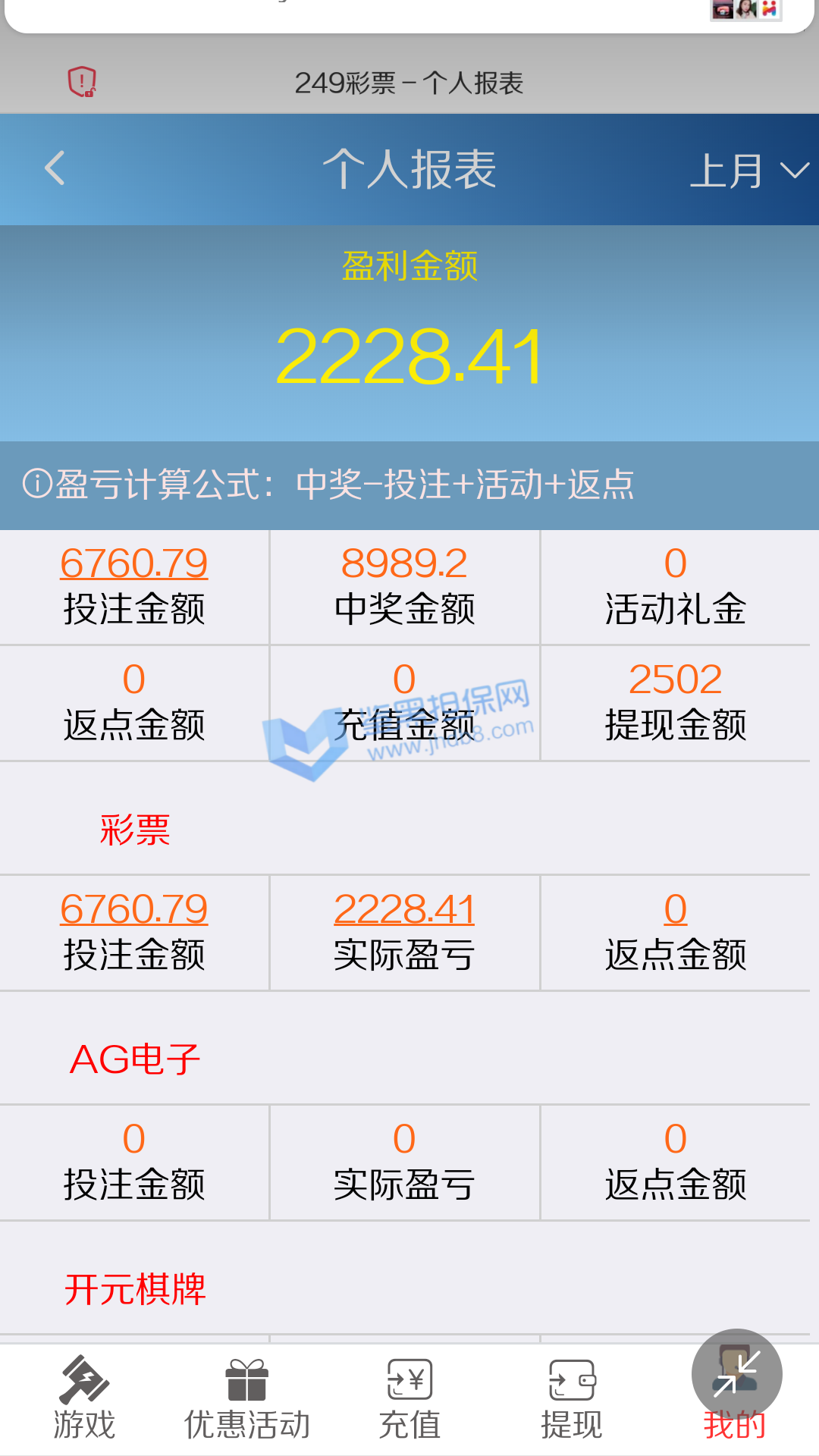Open the security shield icon
Image resolution: width=819 pixels, height=1456 pixels.
[x=82, y=82]
